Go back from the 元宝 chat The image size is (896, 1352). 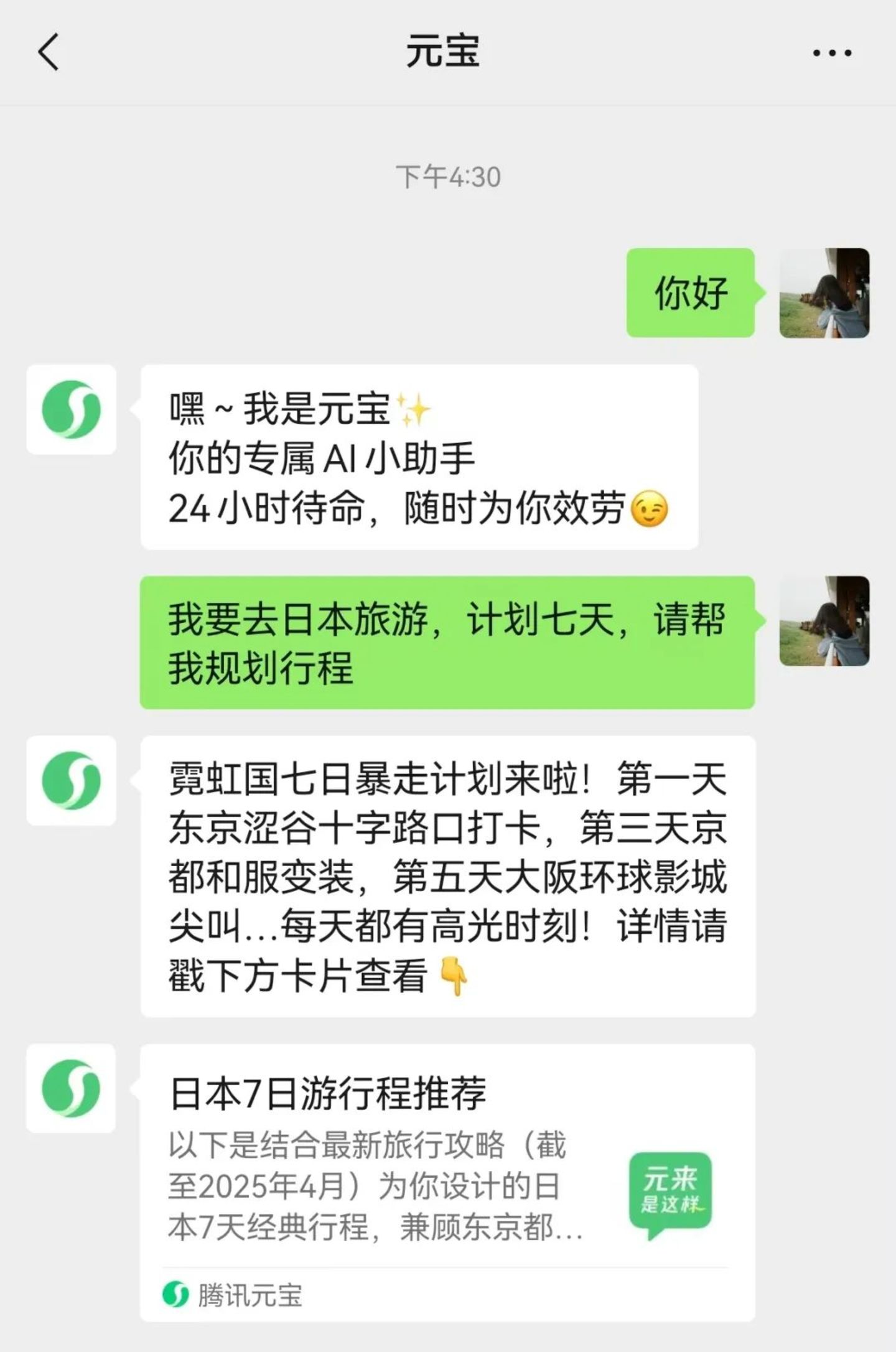[x=49, y=52]
